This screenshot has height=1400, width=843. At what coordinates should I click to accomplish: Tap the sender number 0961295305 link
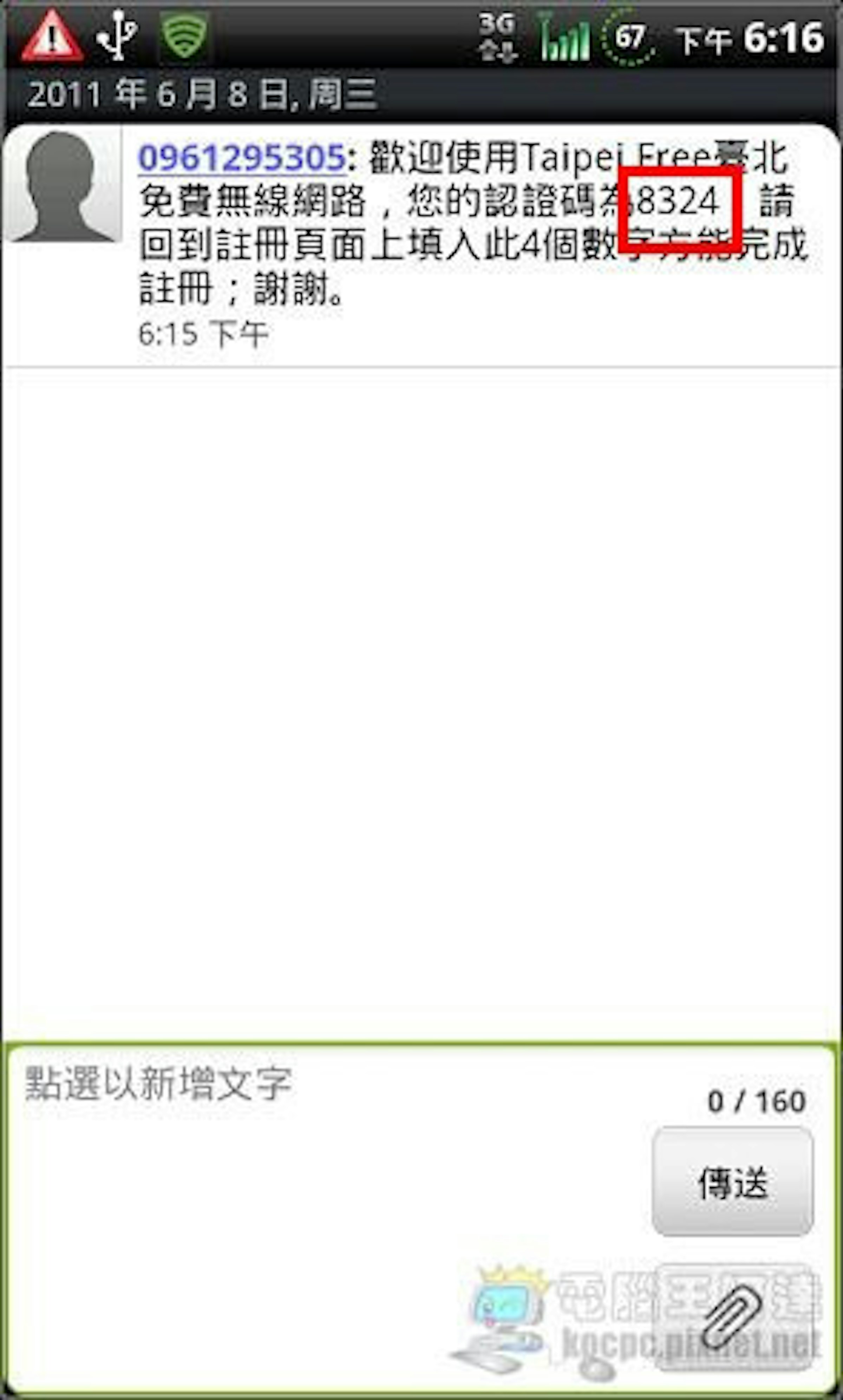(243, 158)
